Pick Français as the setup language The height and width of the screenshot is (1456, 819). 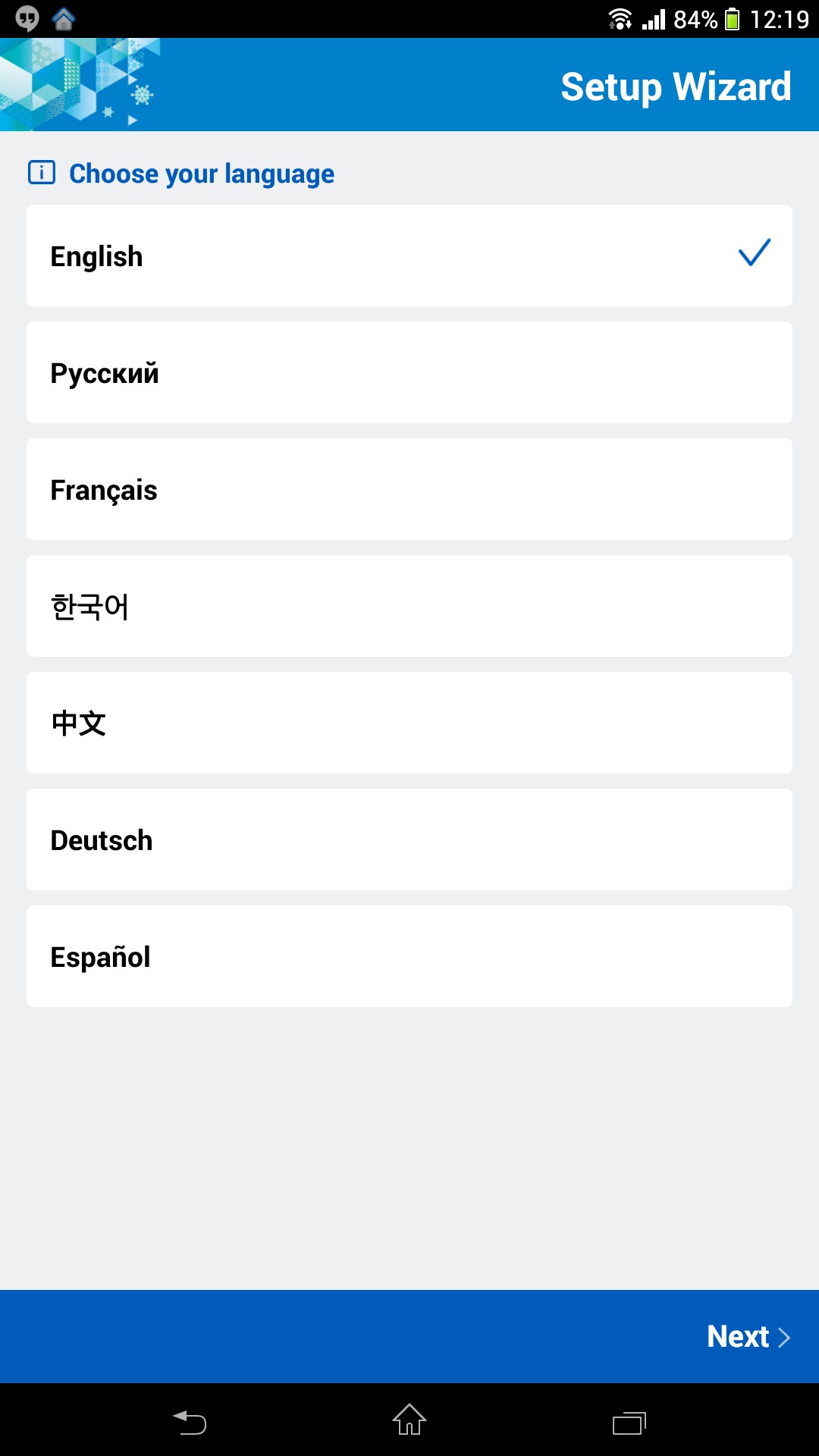409,490
